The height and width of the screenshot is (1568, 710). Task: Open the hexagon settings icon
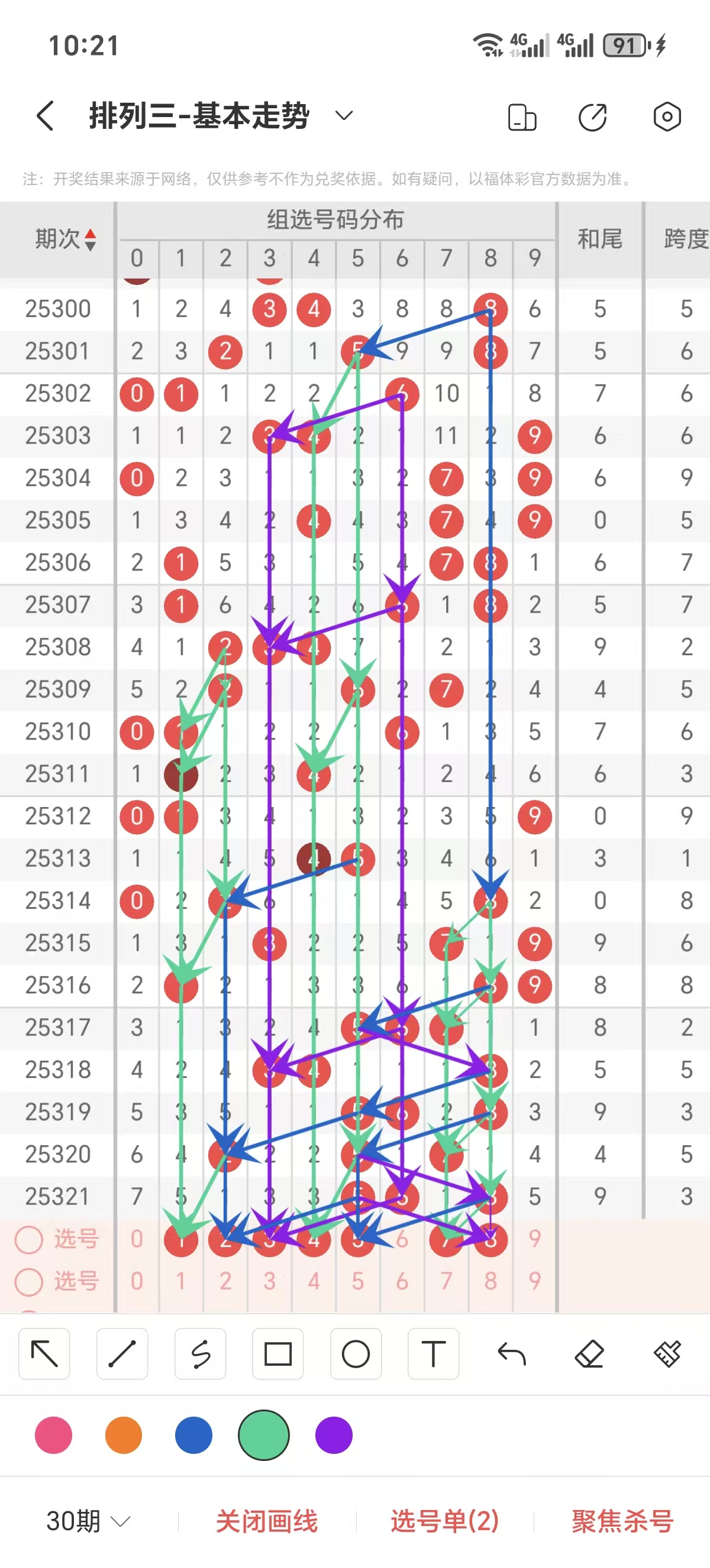click(667, 116)
